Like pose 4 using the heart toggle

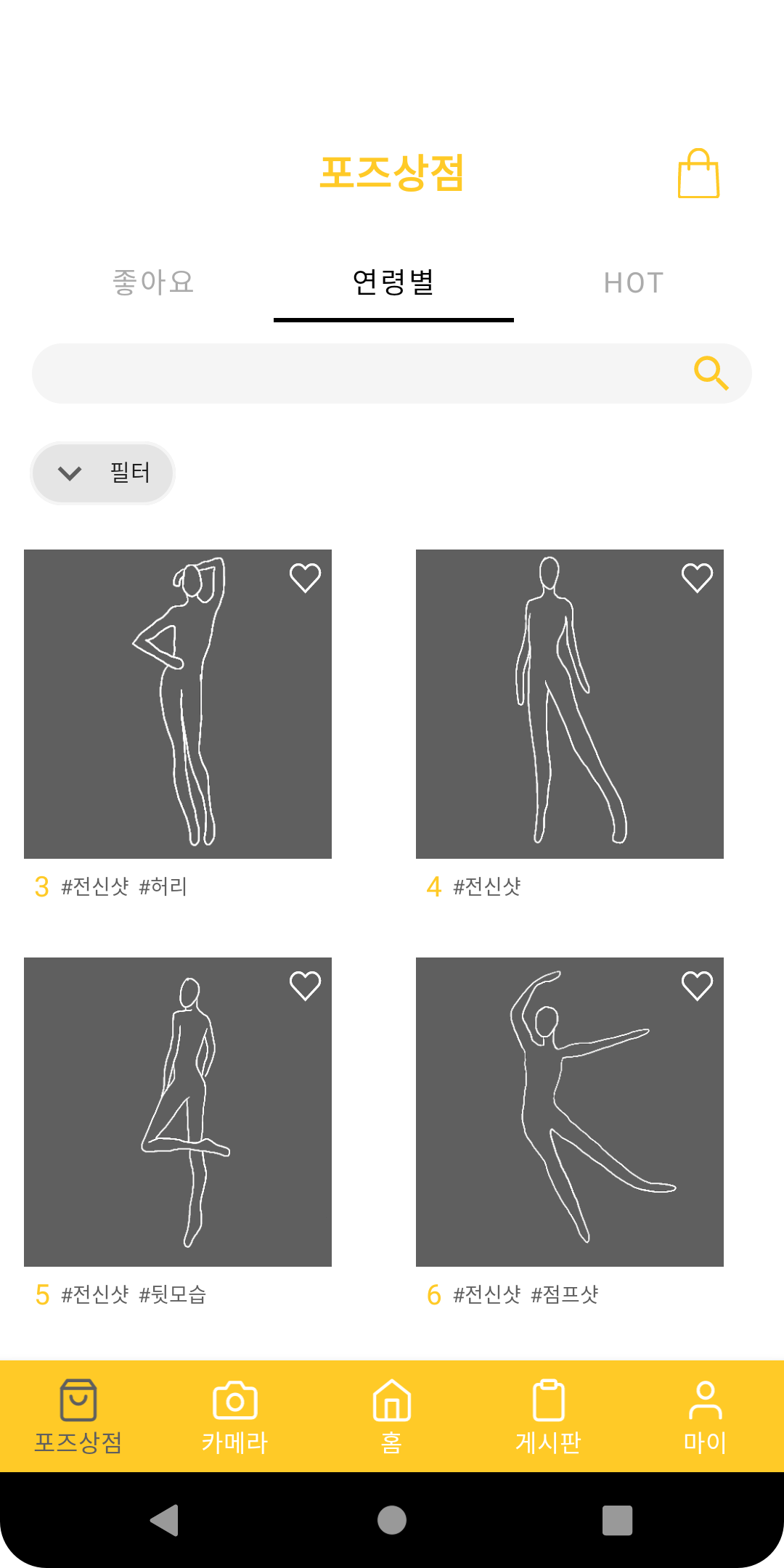[x=696, y=577]
